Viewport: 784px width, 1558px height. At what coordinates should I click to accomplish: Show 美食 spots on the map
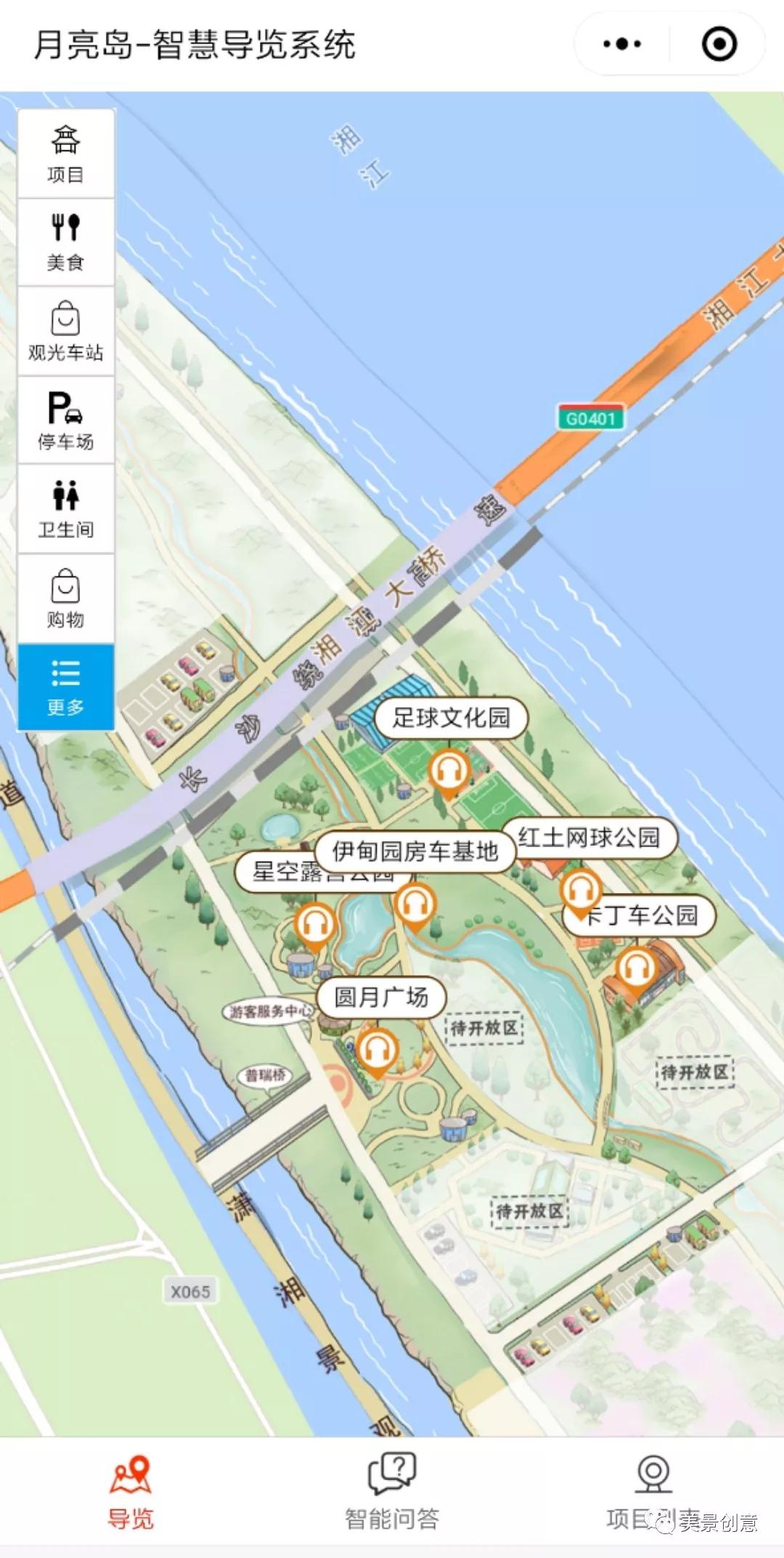(x=65, y=242)
